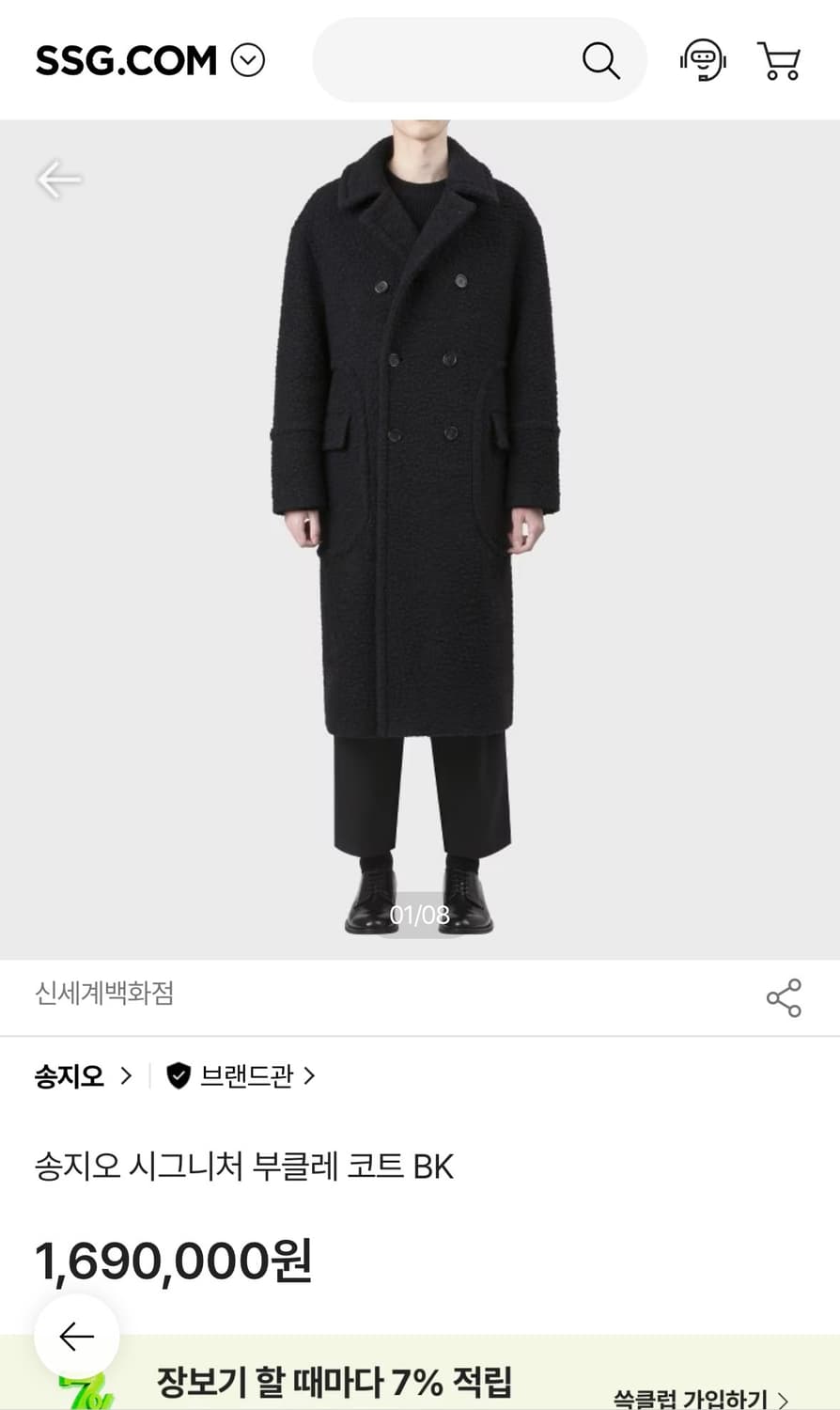The height and width of the screenshot is (1410, 840).
Task: Open the 송지오 brand page
Action: (x=70, y=1076)
